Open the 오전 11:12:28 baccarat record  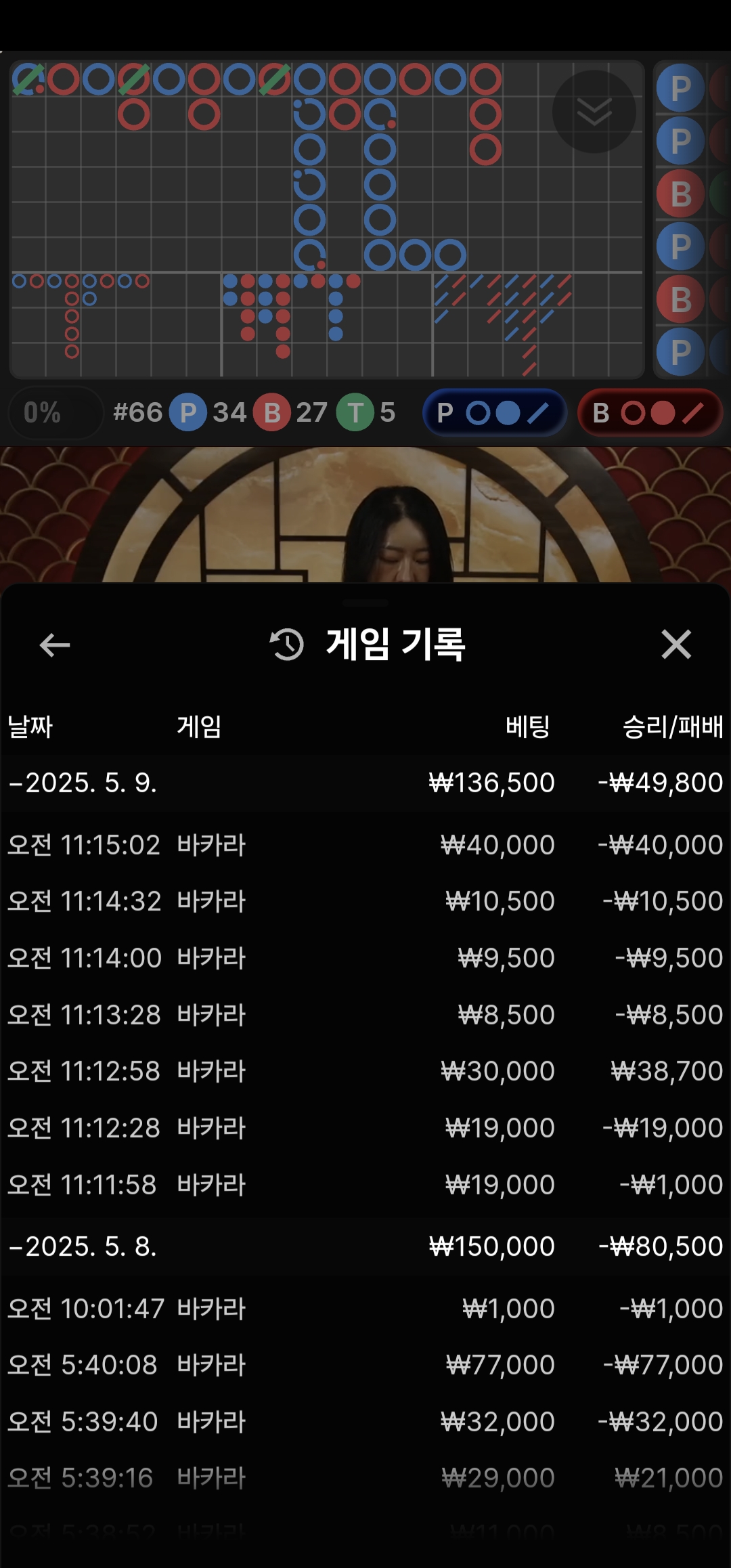(365, 1128)
